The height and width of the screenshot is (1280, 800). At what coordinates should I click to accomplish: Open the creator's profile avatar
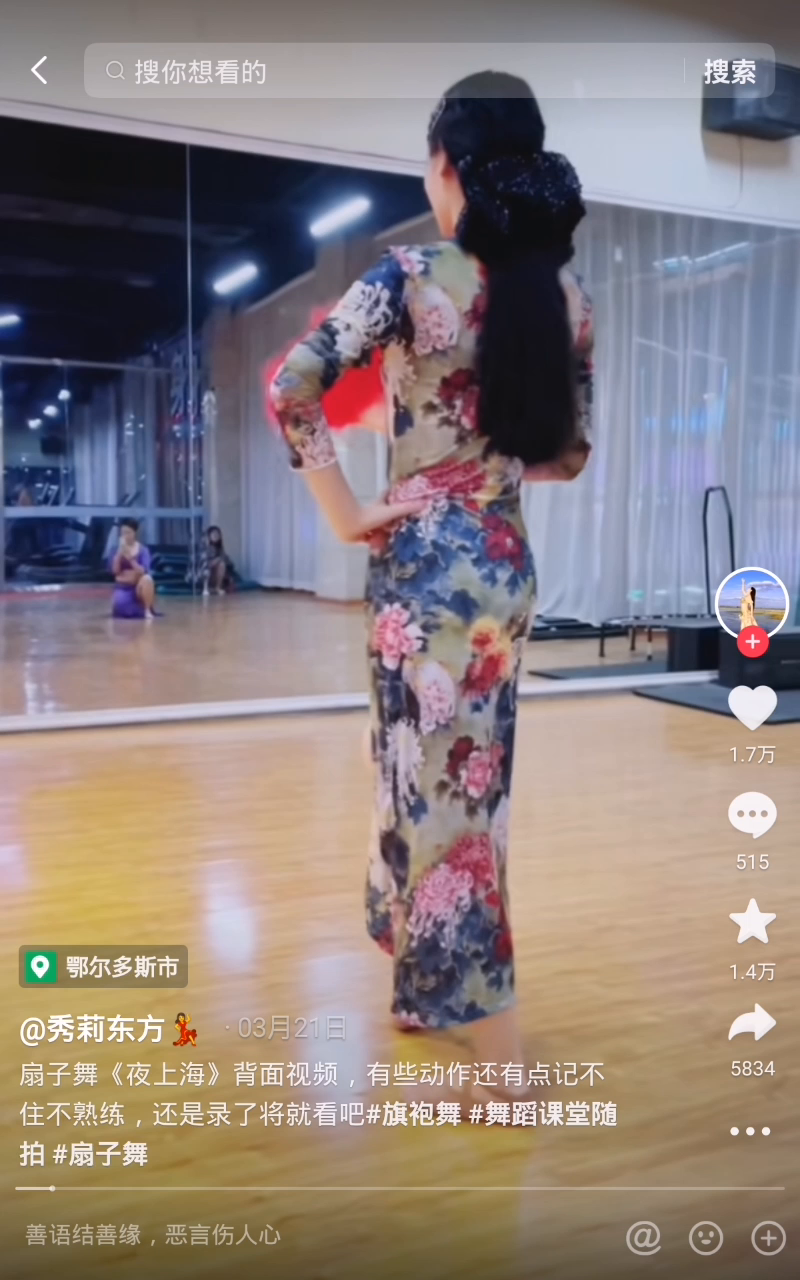pos(752,602)
